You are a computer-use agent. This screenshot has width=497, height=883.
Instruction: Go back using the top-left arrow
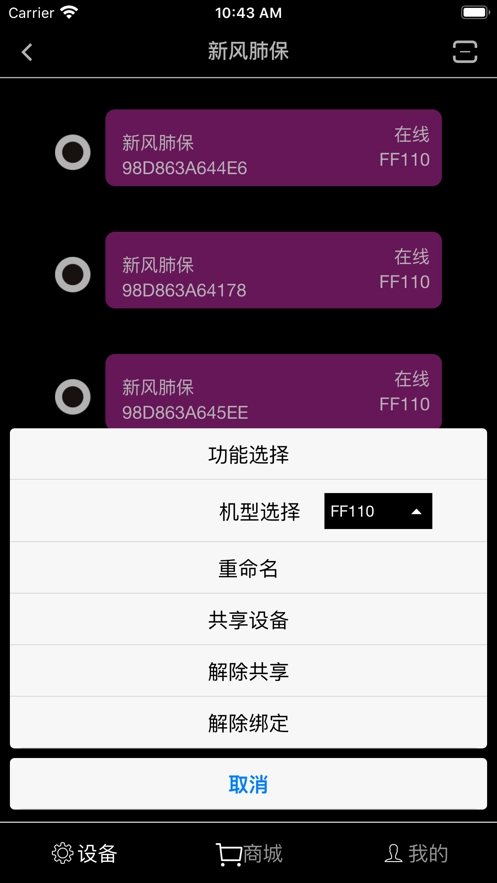(27, 52)
